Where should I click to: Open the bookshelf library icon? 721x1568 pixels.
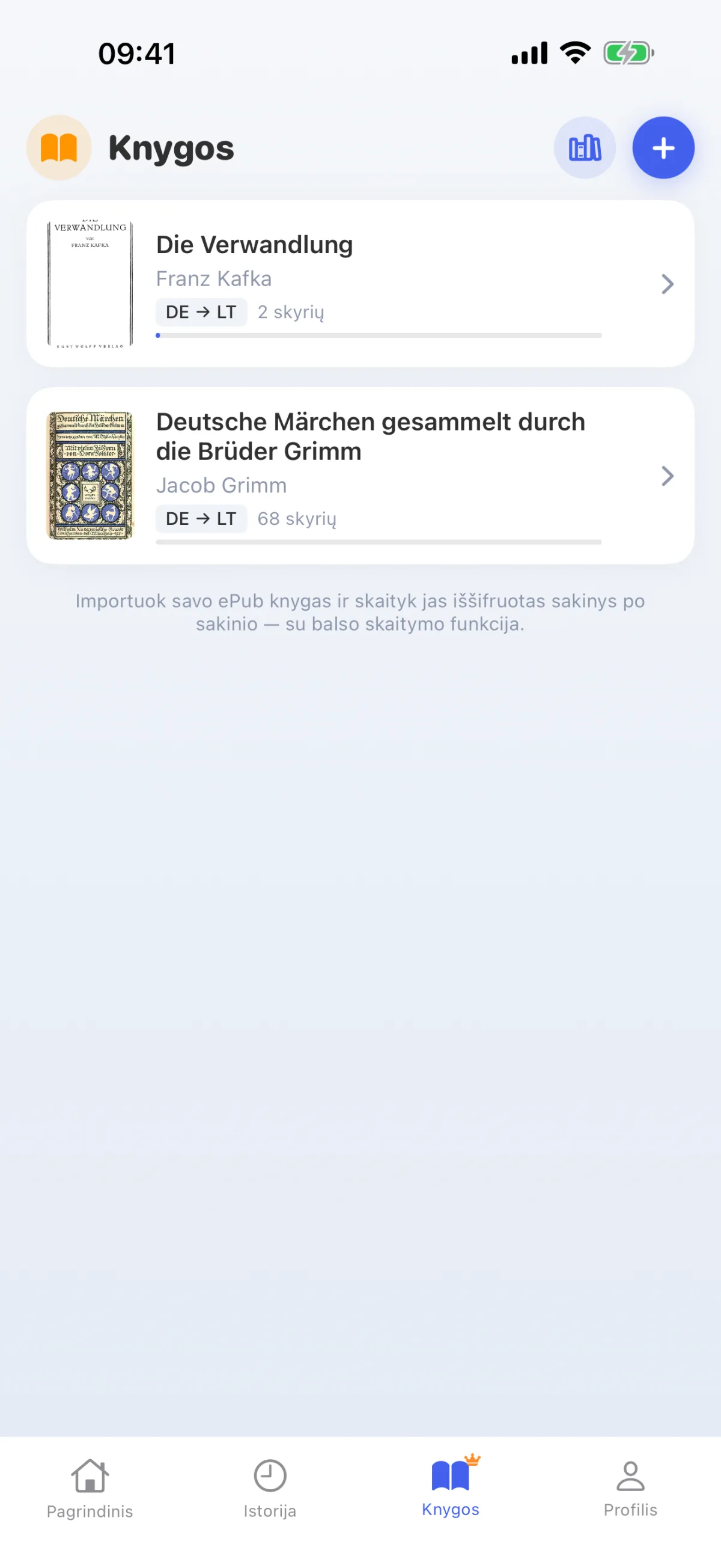point(584,148)
